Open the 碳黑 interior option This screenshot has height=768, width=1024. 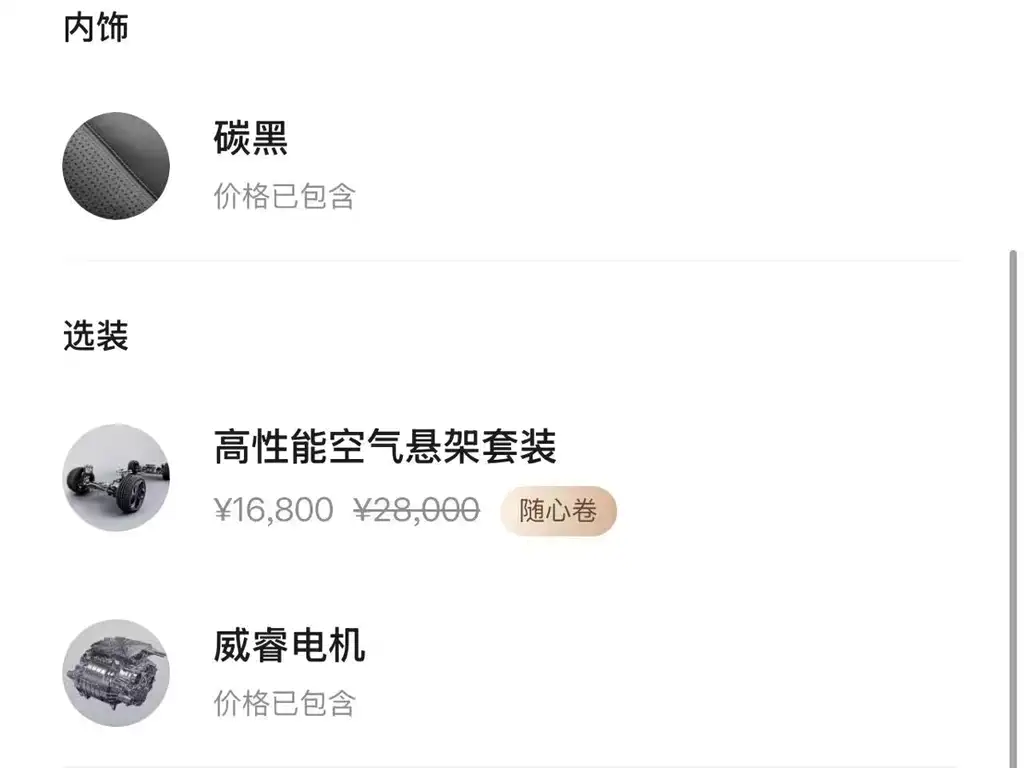pos(250,138)
